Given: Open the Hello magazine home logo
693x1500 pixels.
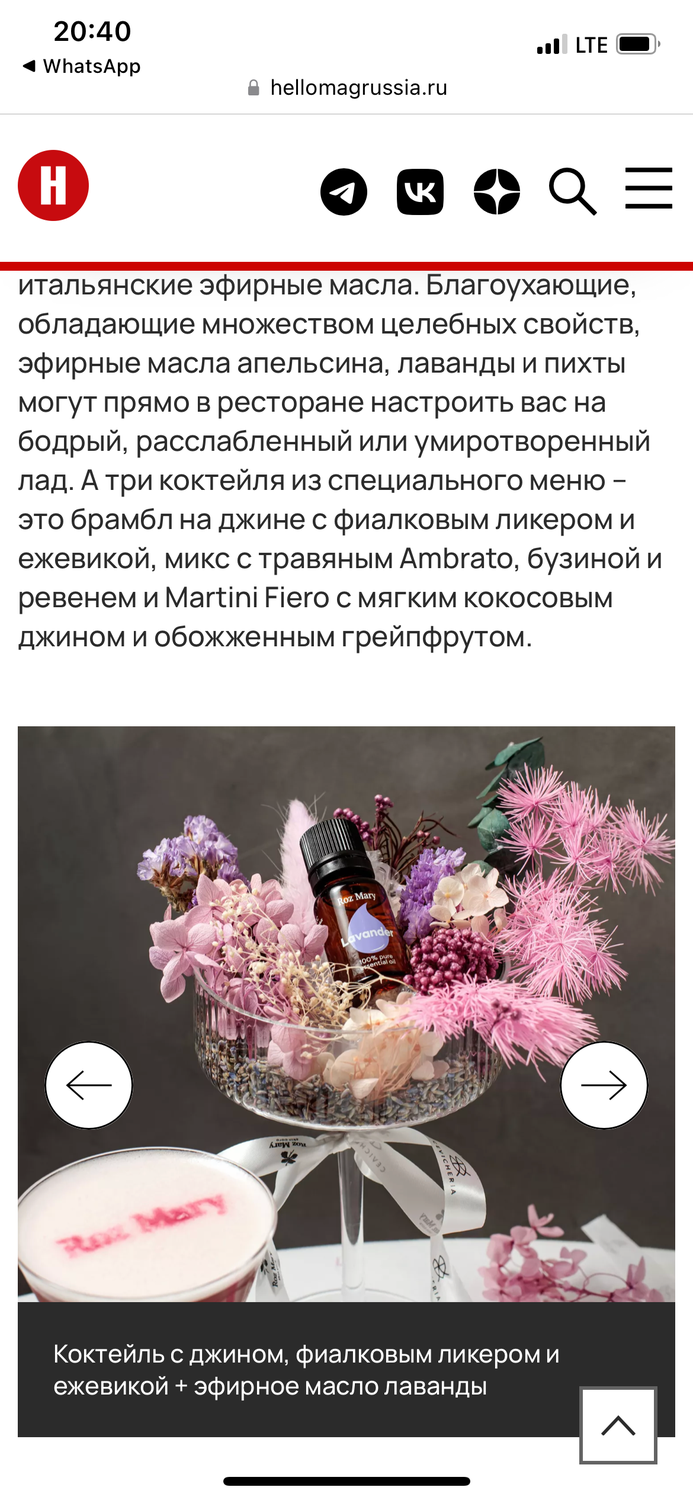Looking at the screenshot, I should (x=53, y=185).
